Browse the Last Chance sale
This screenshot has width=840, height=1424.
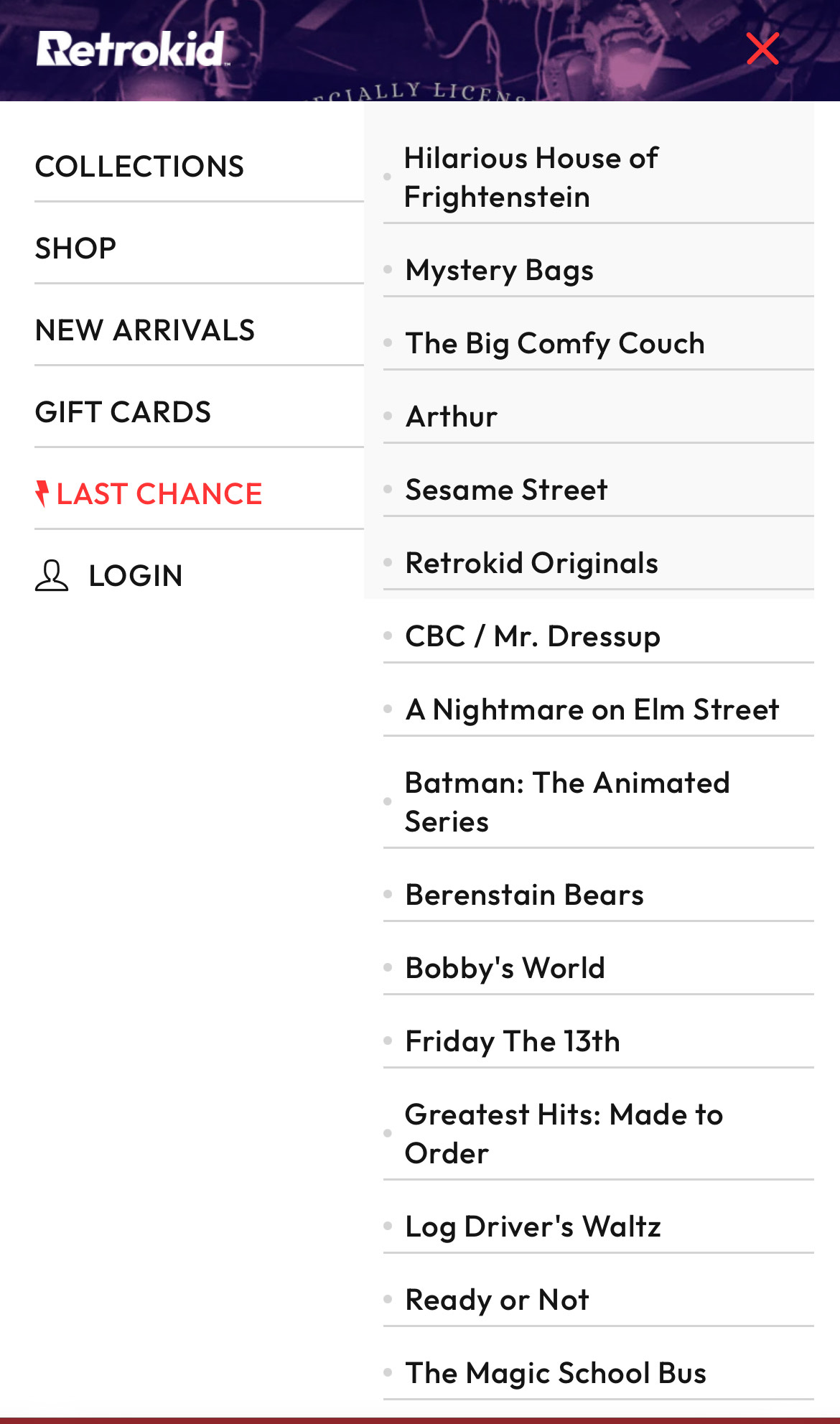158,494
